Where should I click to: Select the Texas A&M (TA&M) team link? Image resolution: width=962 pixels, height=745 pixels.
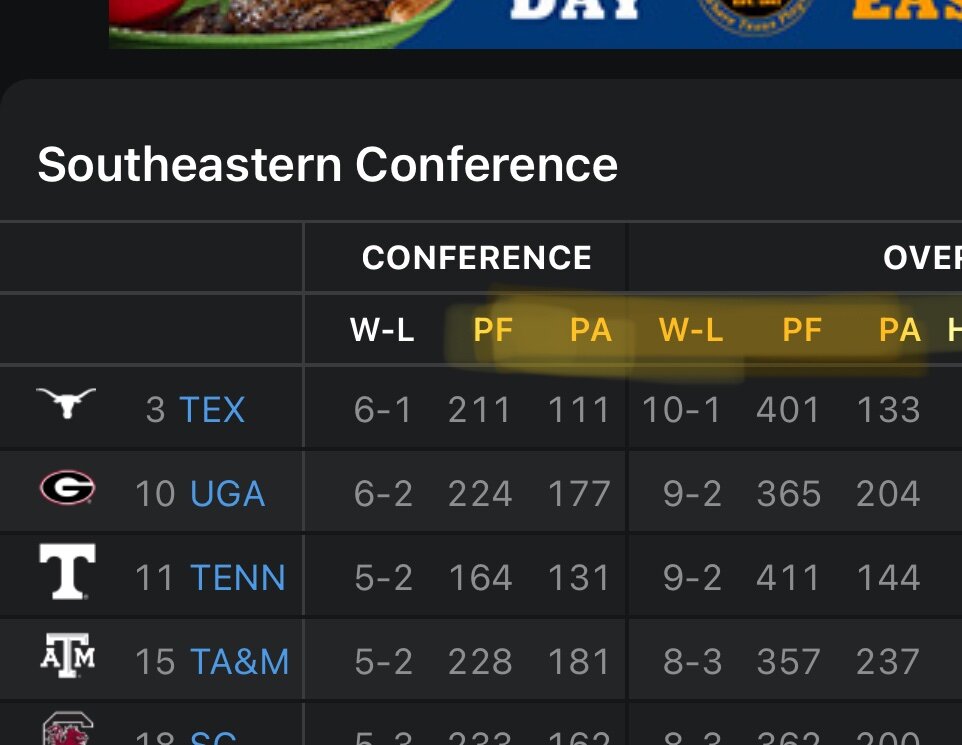(240, 662)
